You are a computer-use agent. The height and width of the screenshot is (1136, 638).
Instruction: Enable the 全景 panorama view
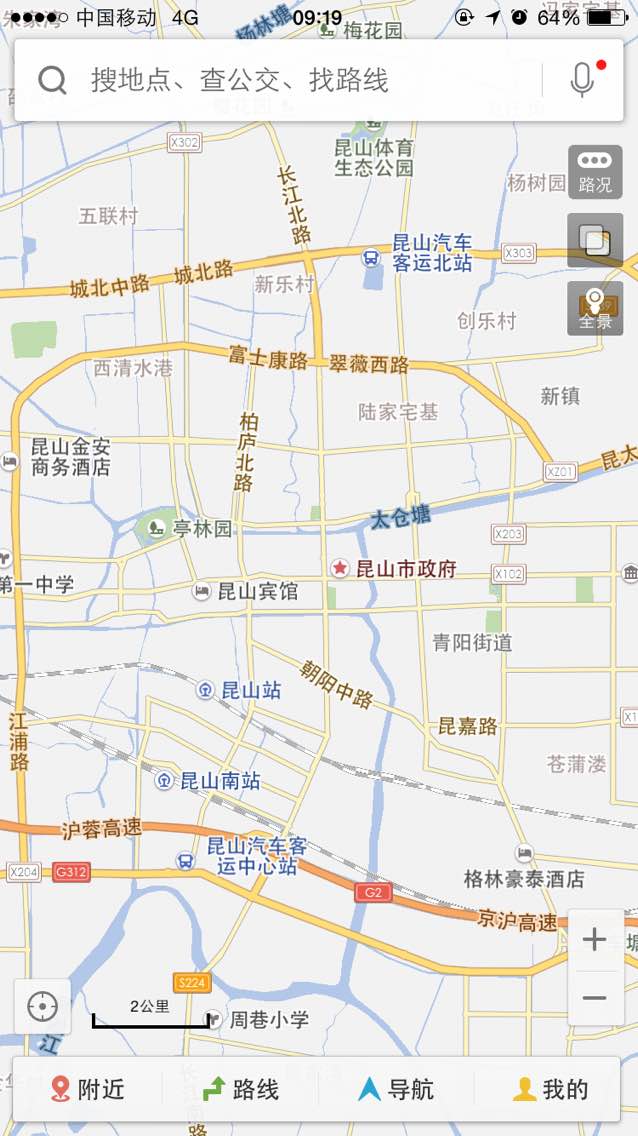pyautogui.click(x=595, y=308)
